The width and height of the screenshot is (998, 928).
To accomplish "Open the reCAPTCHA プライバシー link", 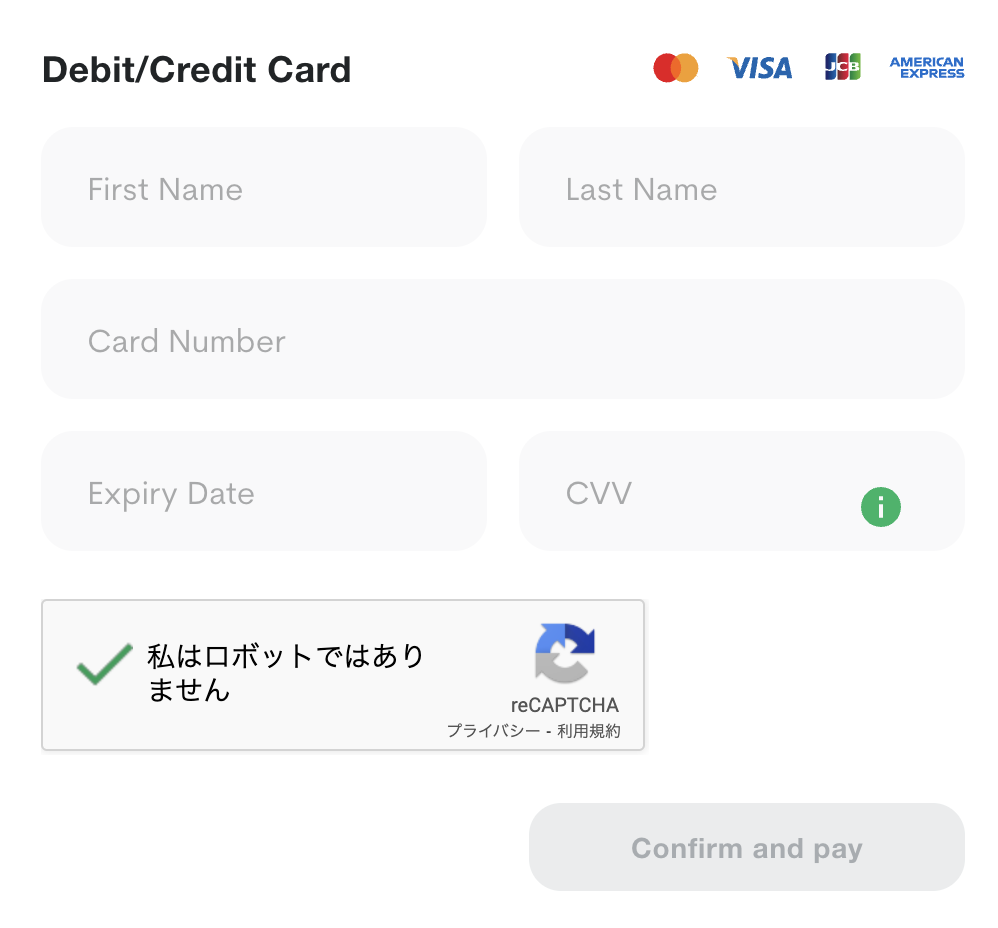I will 493,731.
